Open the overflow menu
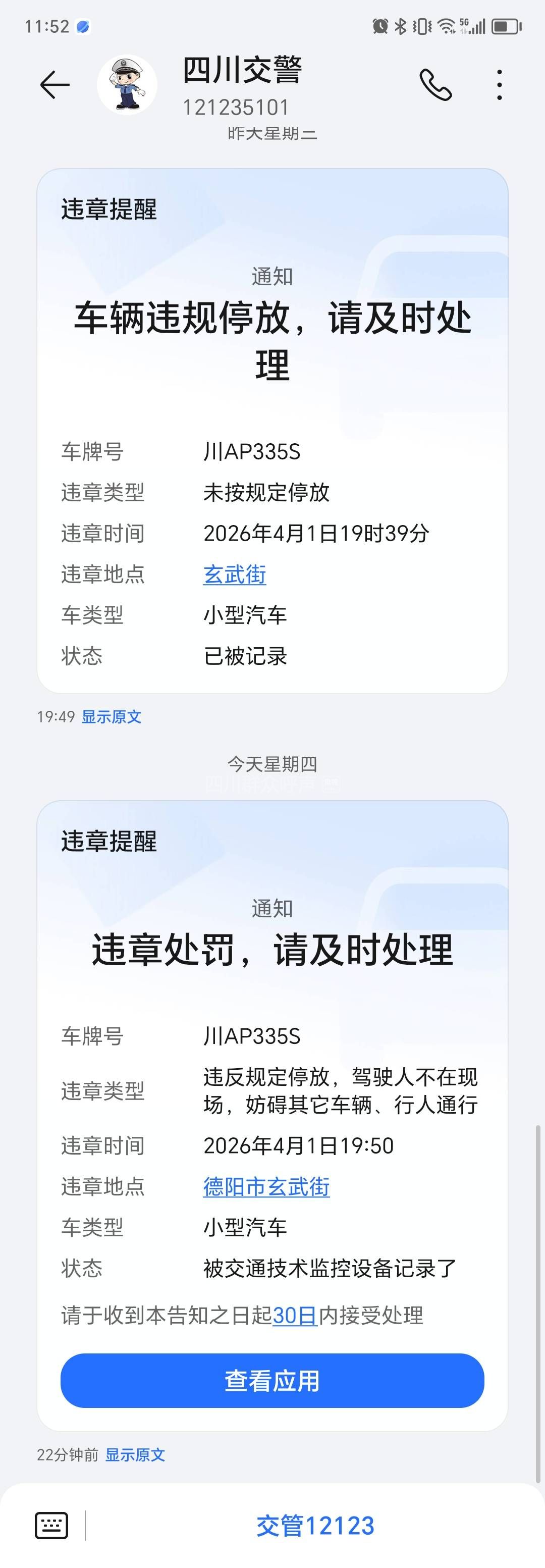545x1568 pixels. (x=500, y=85)
